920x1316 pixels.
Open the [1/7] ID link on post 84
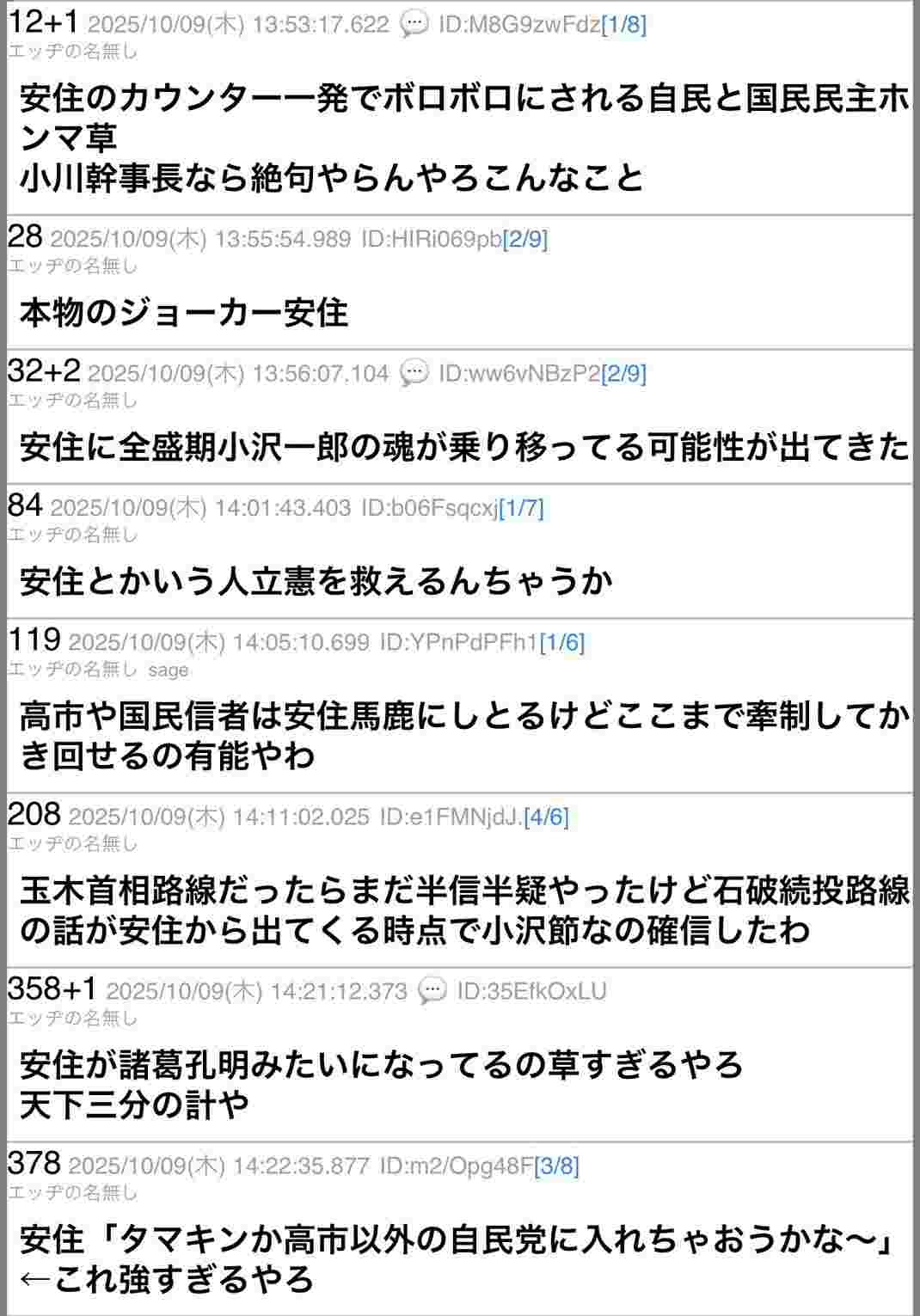(521, 508)
